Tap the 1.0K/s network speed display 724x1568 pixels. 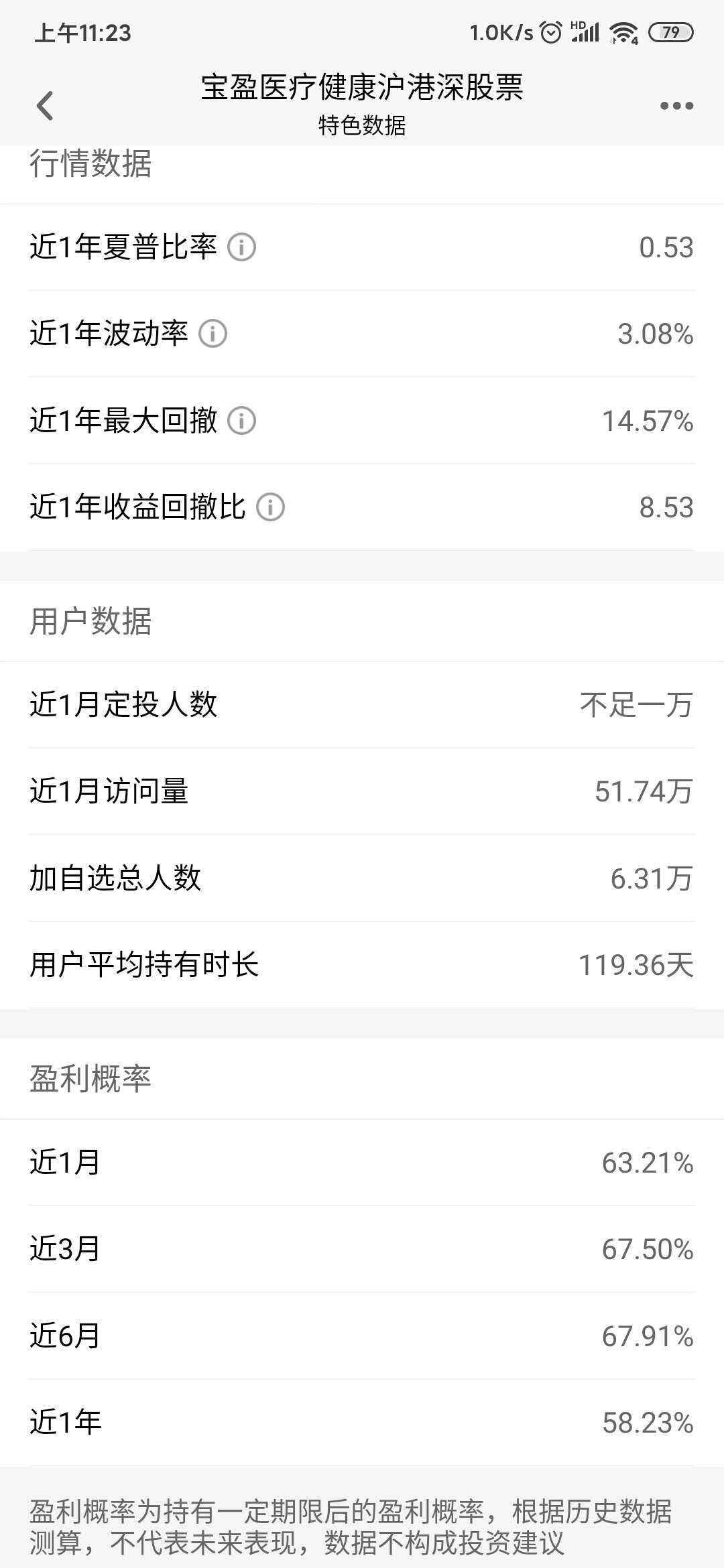[x=503, y=30]
